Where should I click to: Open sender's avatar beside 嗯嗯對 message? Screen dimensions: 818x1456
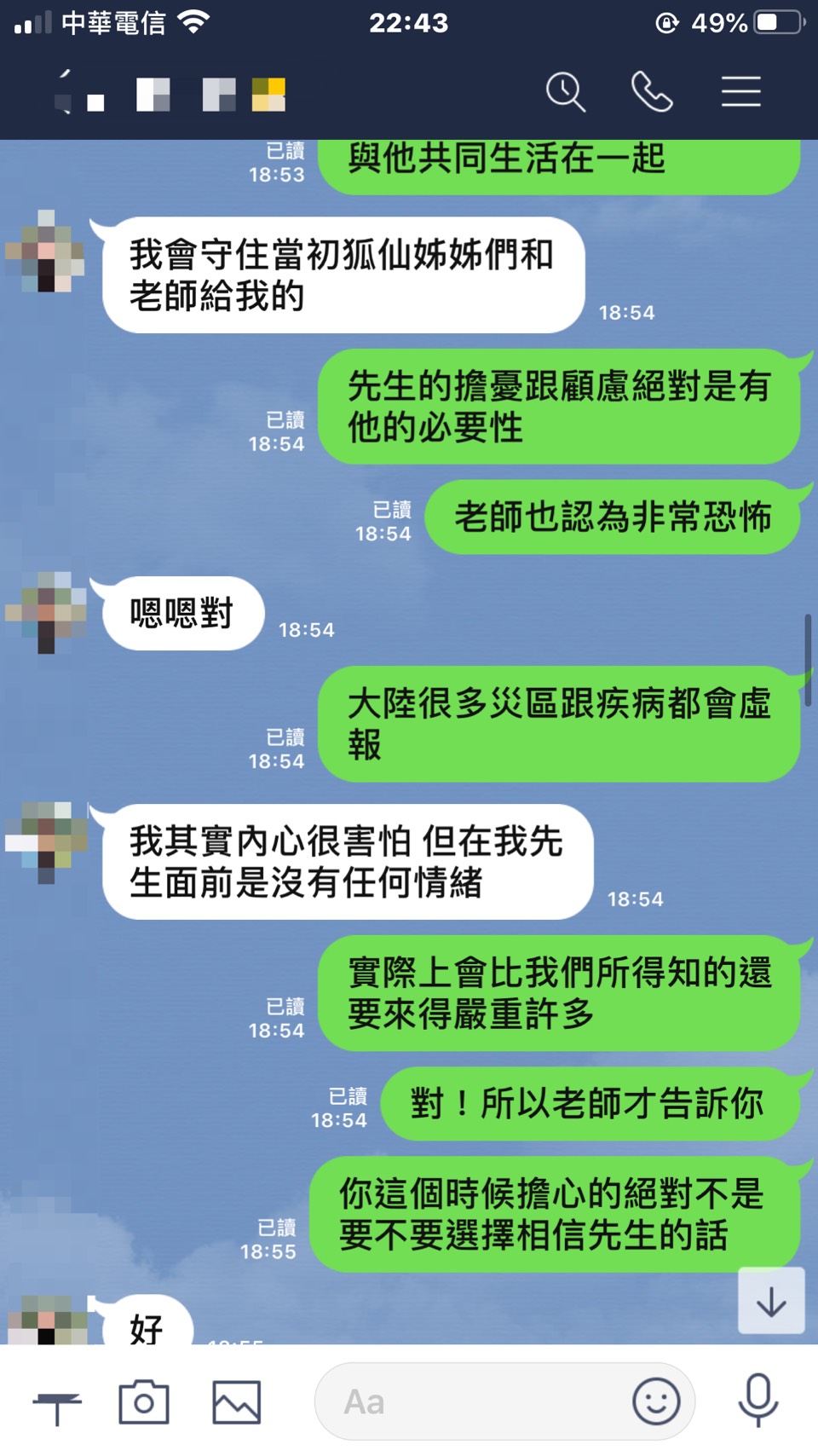[x=46, y=612]
